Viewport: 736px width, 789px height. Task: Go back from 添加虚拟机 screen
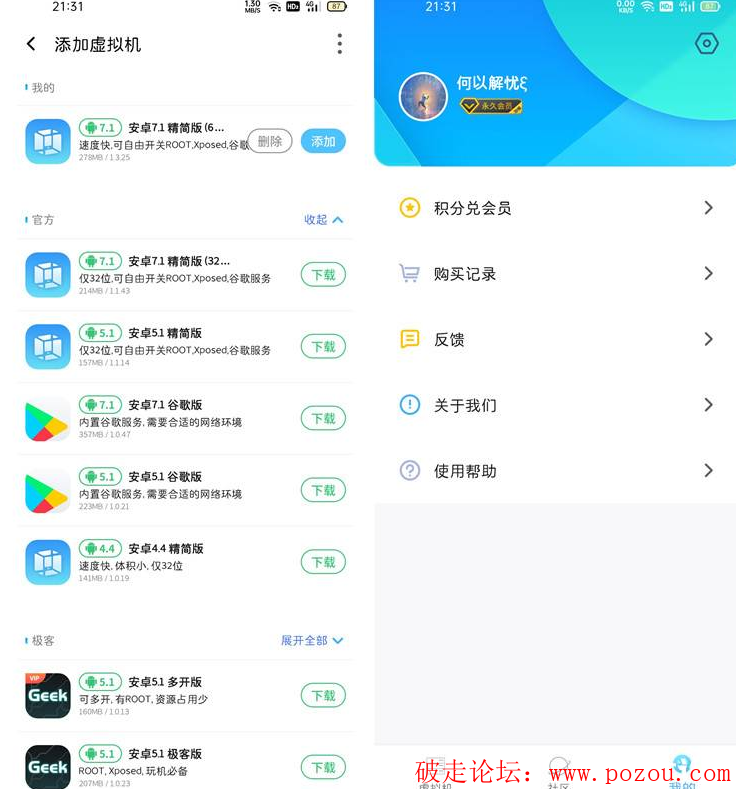[x=31, y=44]
